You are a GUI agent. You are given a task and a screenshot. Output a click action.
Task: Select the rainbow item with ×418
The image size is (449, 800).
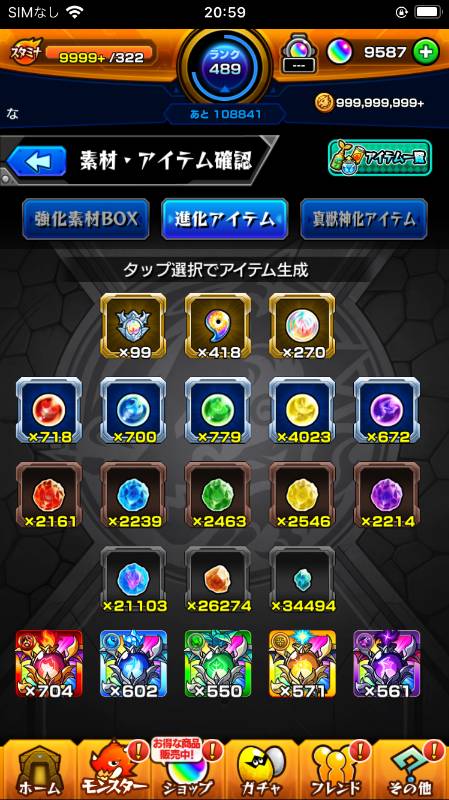coord(218,327)
